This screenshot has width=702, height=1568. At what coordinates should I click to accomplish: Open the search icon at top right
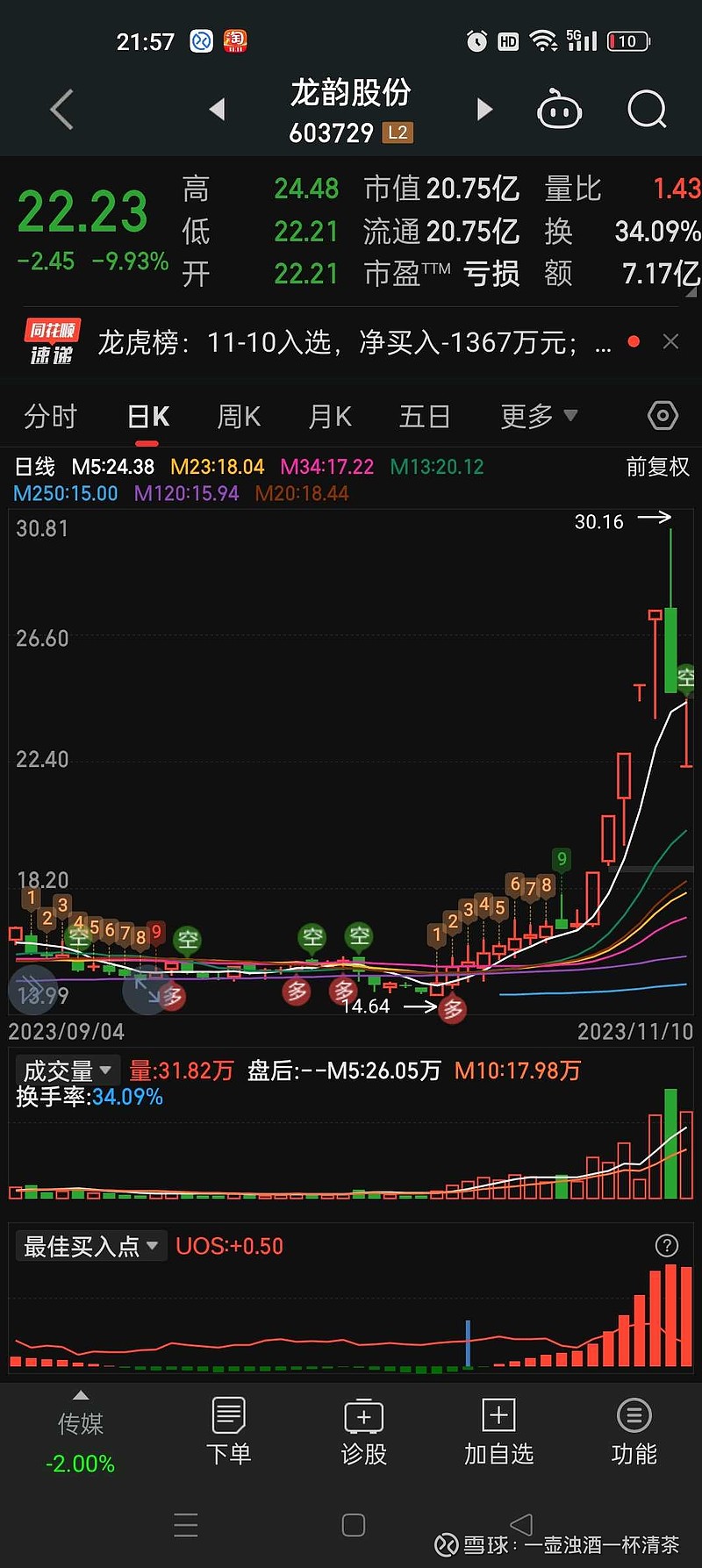pos(647,108)
